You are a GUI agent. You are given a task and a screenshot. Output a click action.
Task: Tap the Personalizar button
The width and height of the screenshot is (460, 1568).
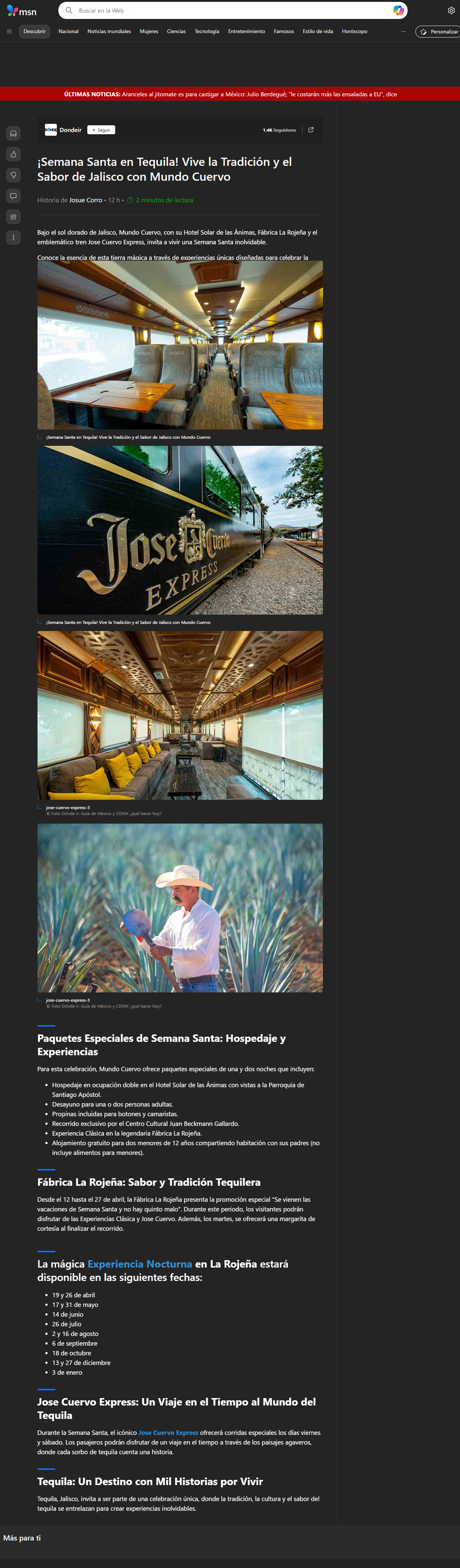[x=439, y=32]
